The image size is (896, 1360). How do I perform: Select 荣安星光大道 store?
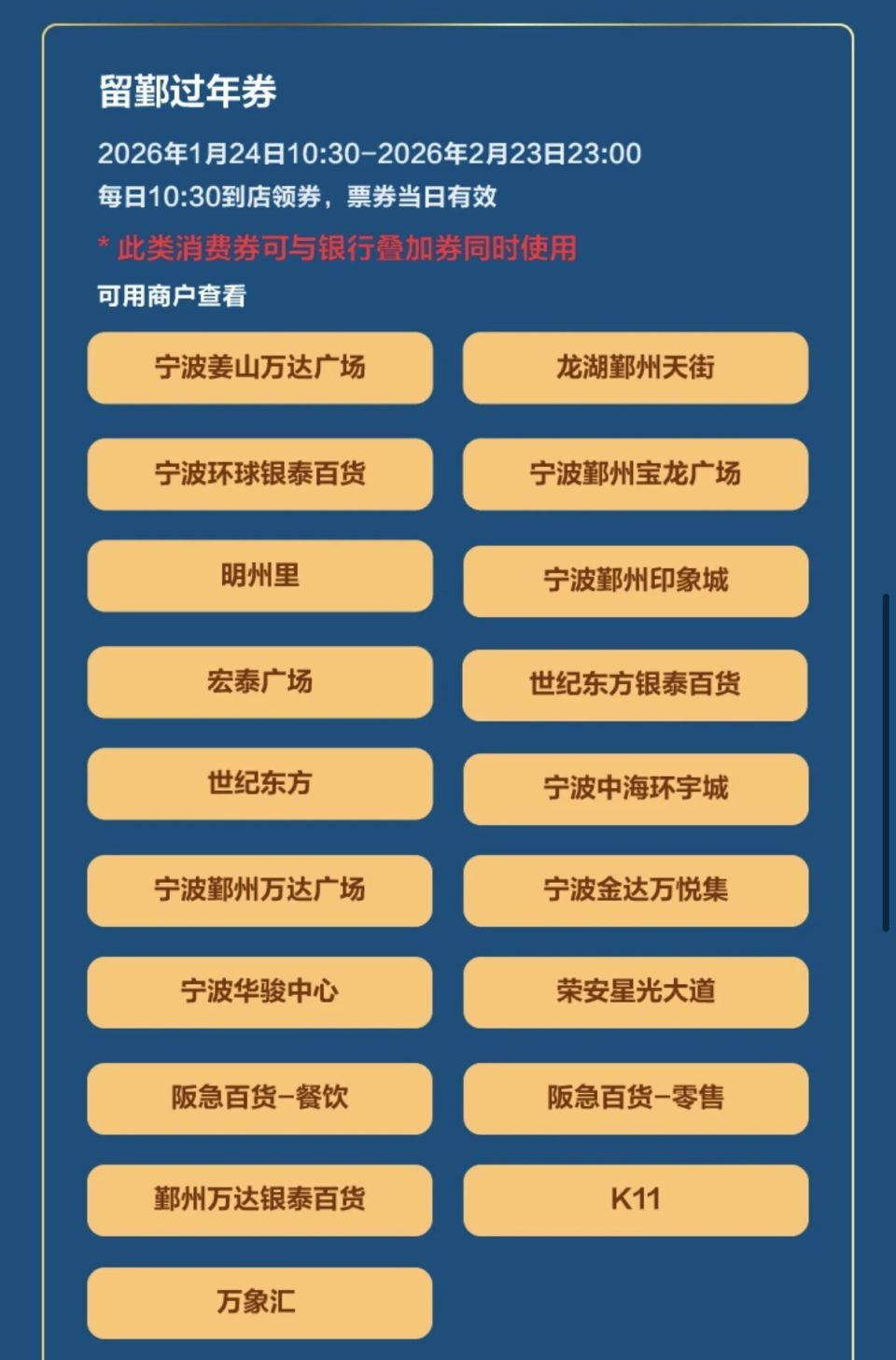pos(635,993)
